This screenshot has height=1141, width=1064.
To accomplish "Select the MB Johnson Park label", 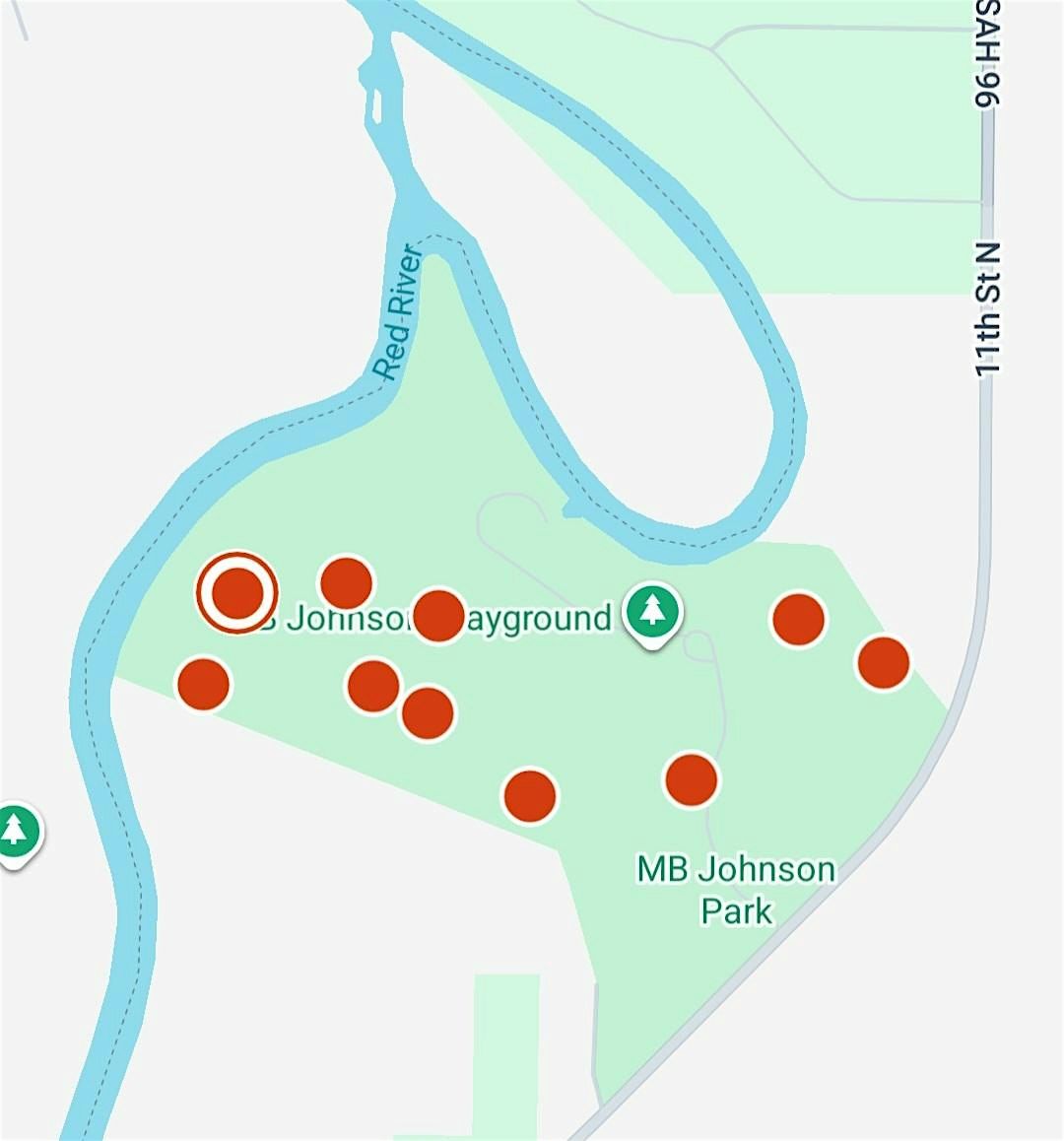I will (x=736, y=890).
